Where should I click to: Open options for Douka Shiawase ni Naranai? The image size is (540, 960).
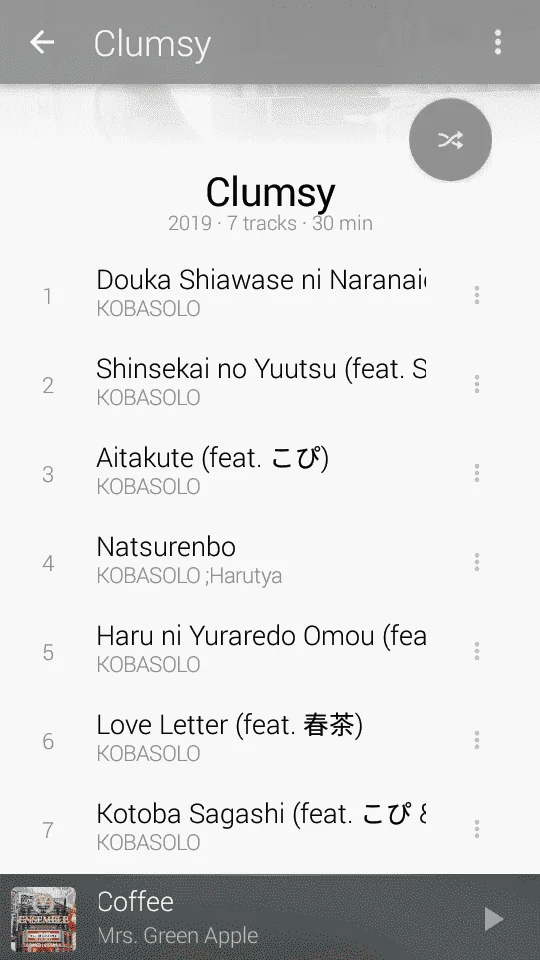[476, 296]
